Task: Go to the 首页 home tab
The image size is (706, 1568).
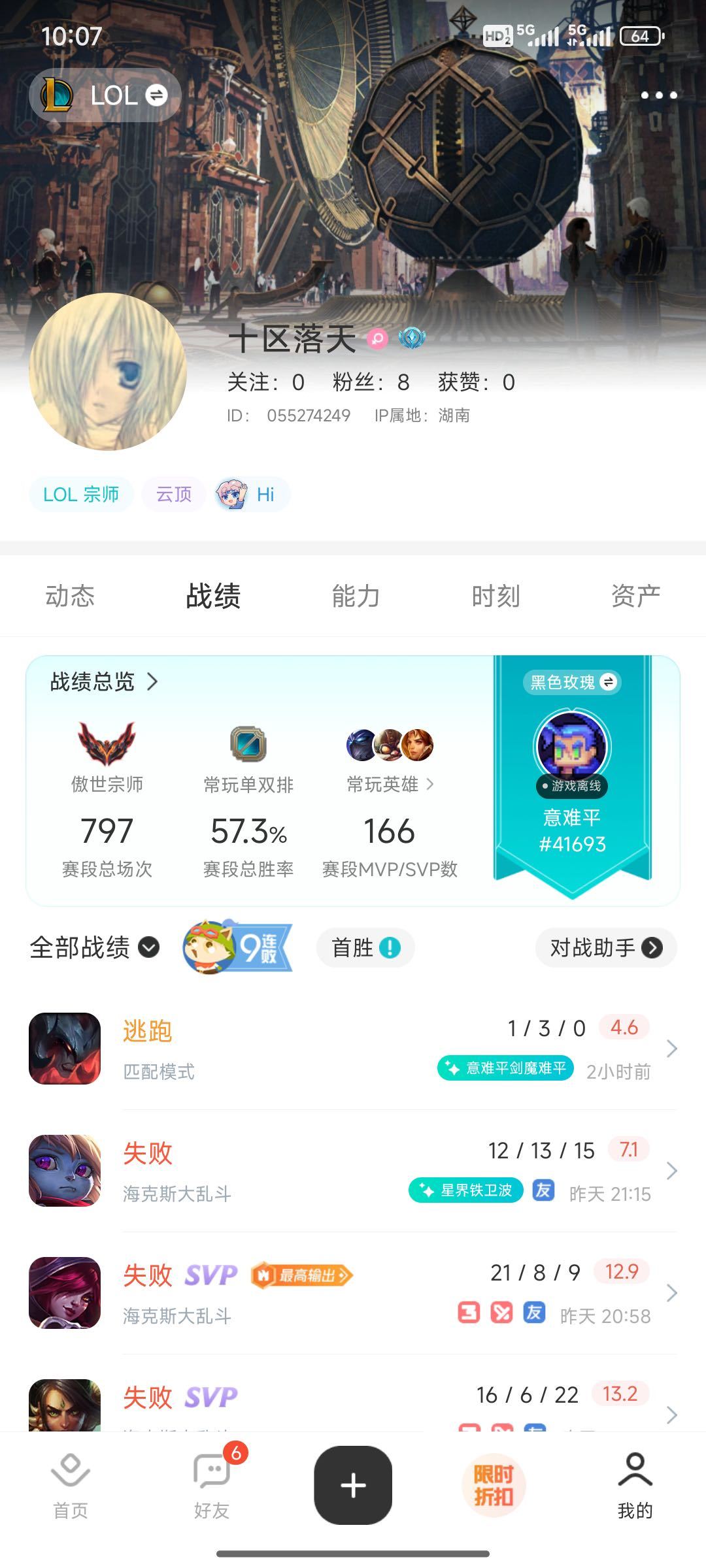Action: coord(70,1486)
